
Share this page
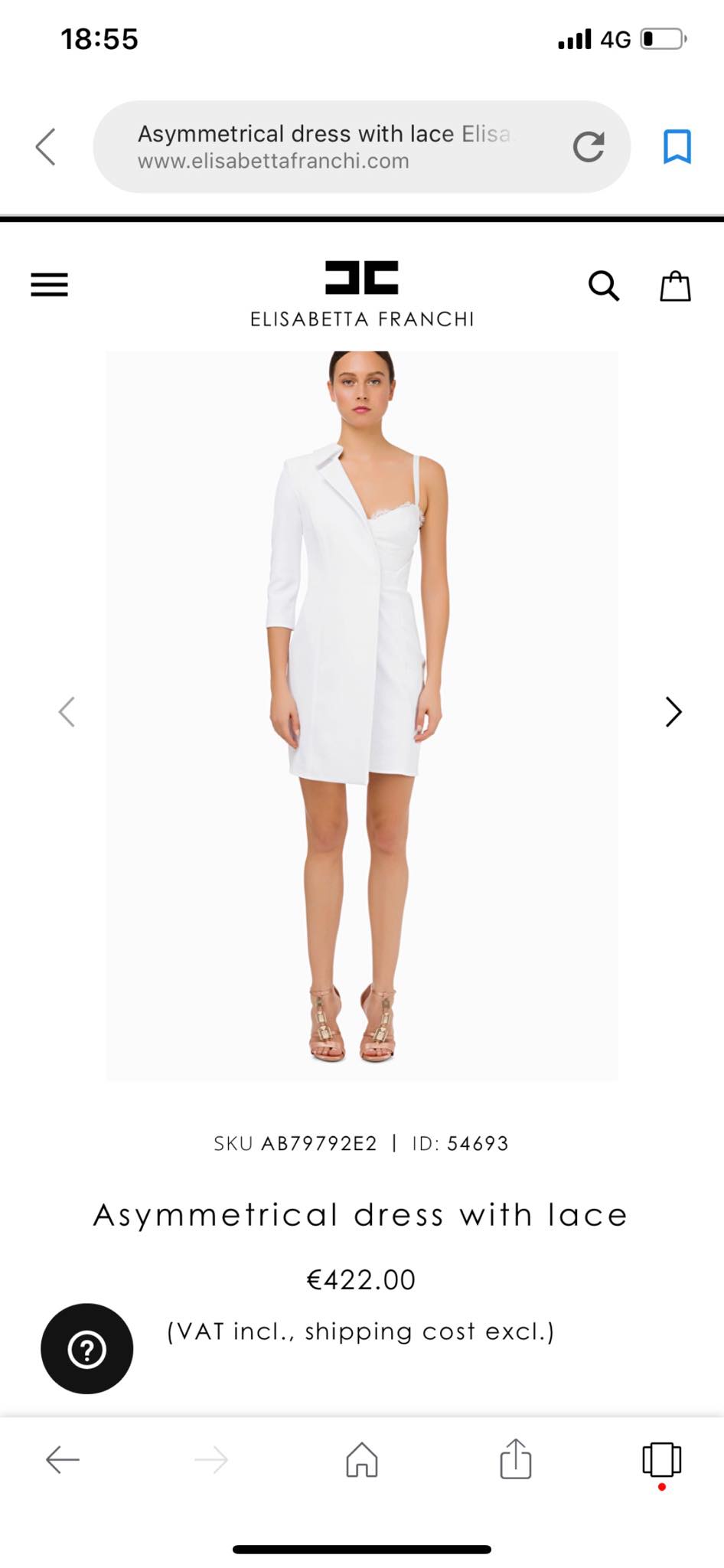tap(516, 1459)
